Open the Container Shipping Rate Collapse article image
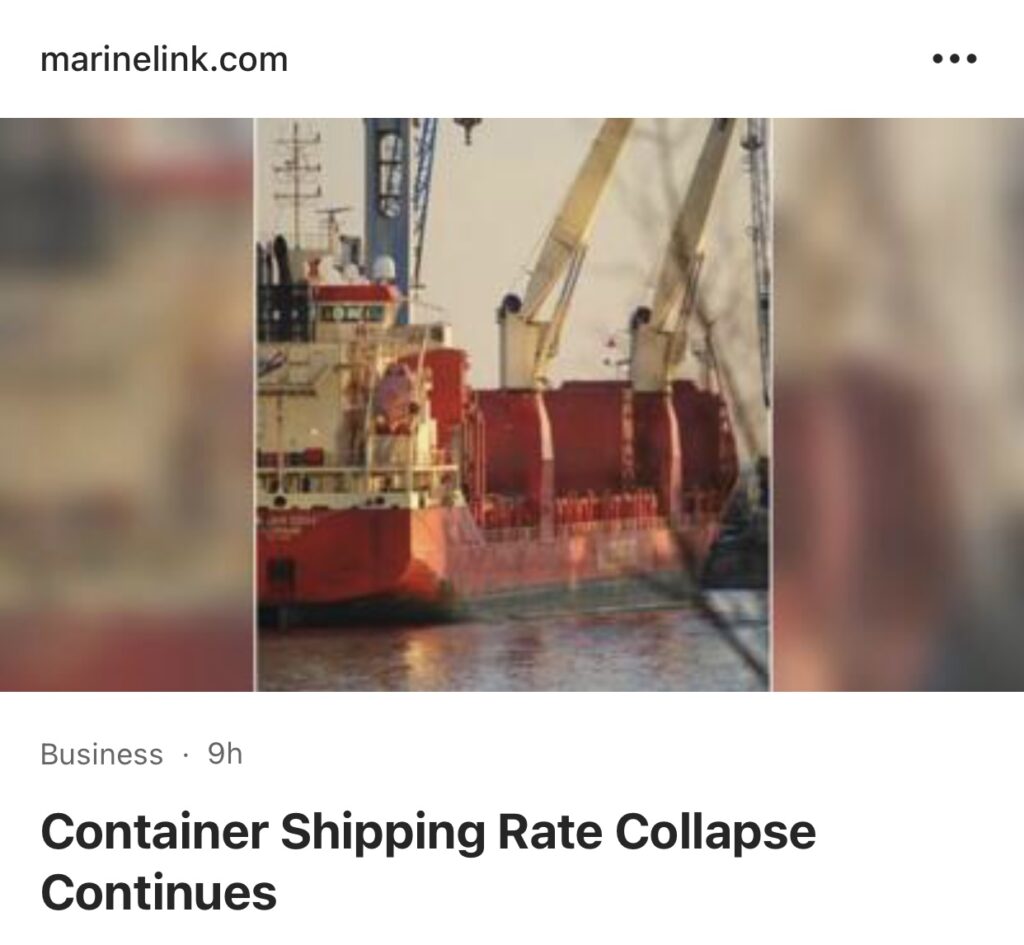 tap(512, 404)
